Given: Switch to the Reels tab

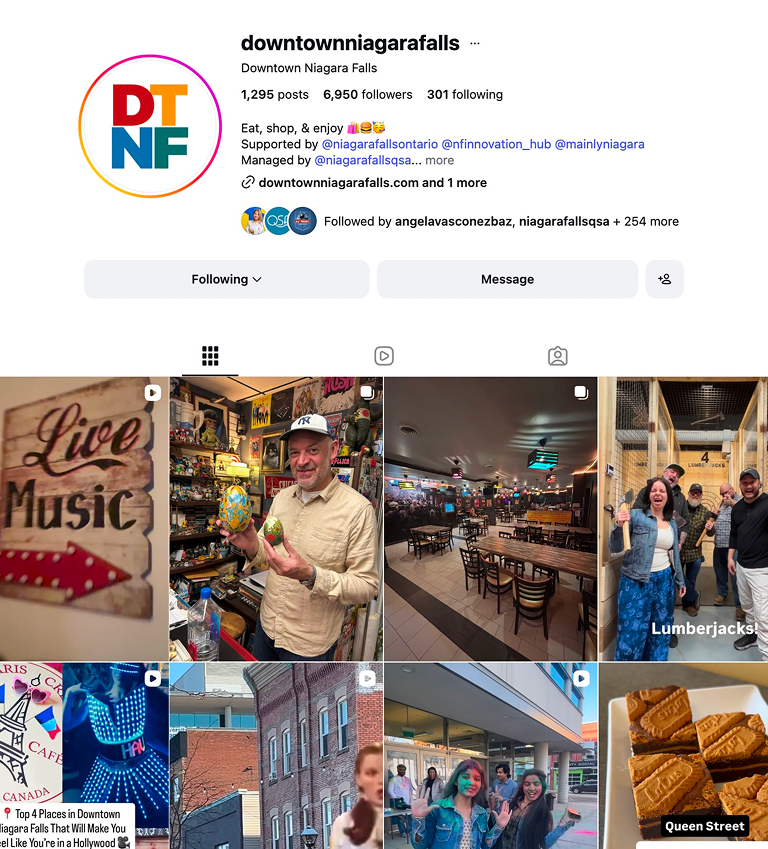Looking at the screenshot, I should tap(384, 356).
